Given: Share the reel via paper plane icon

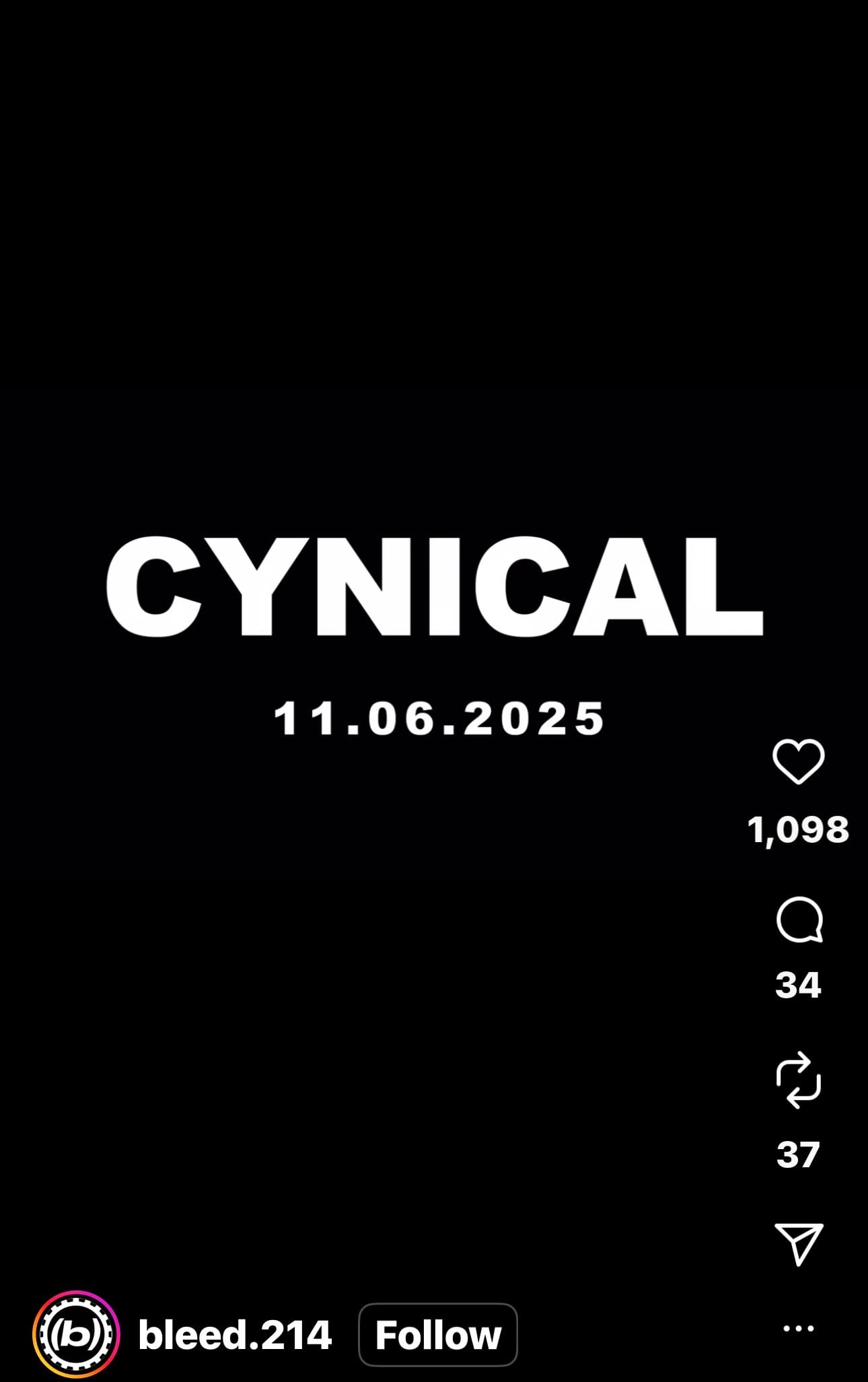Looking at the screenshot, I should coord(799,1243).
